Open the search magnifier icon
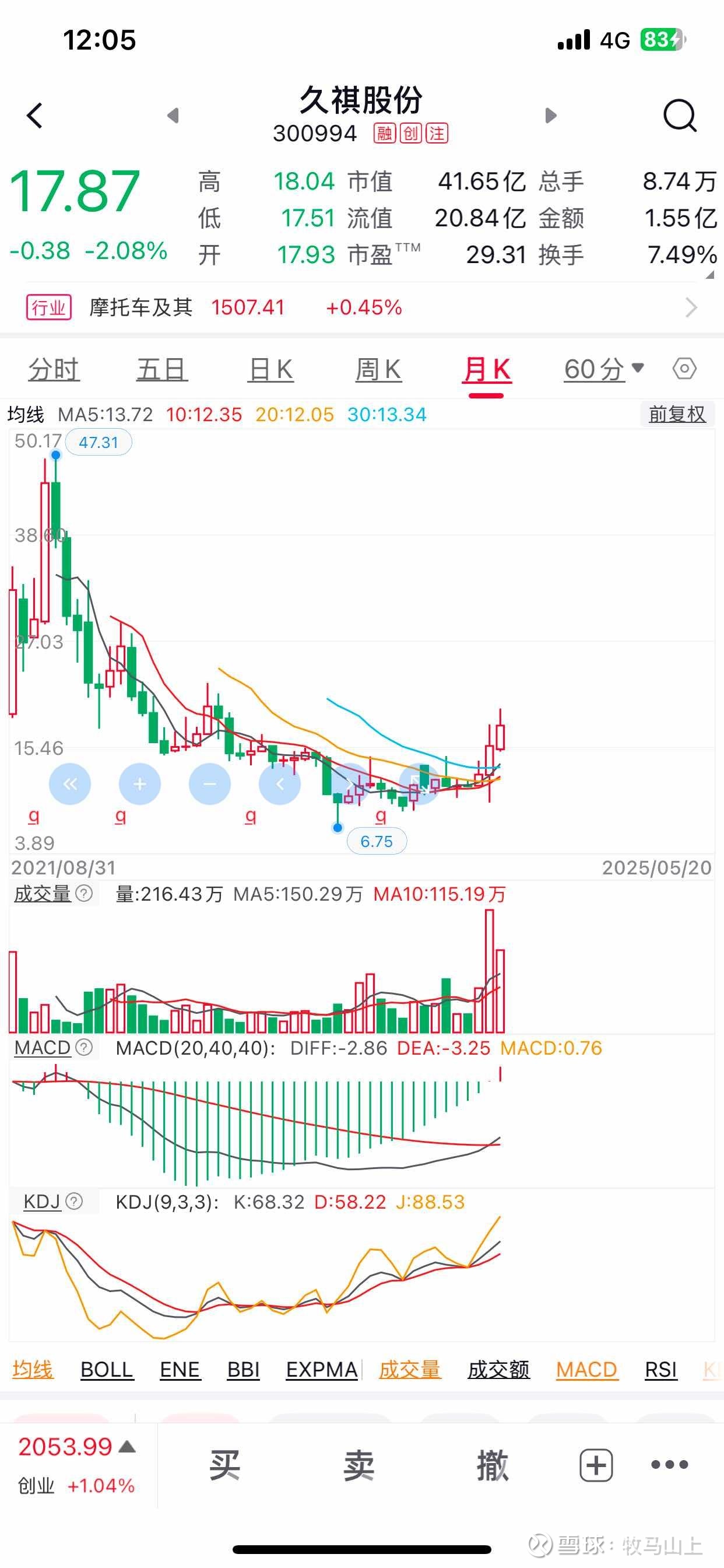Viewport: 724px width, 1568px height. point(680,115)
